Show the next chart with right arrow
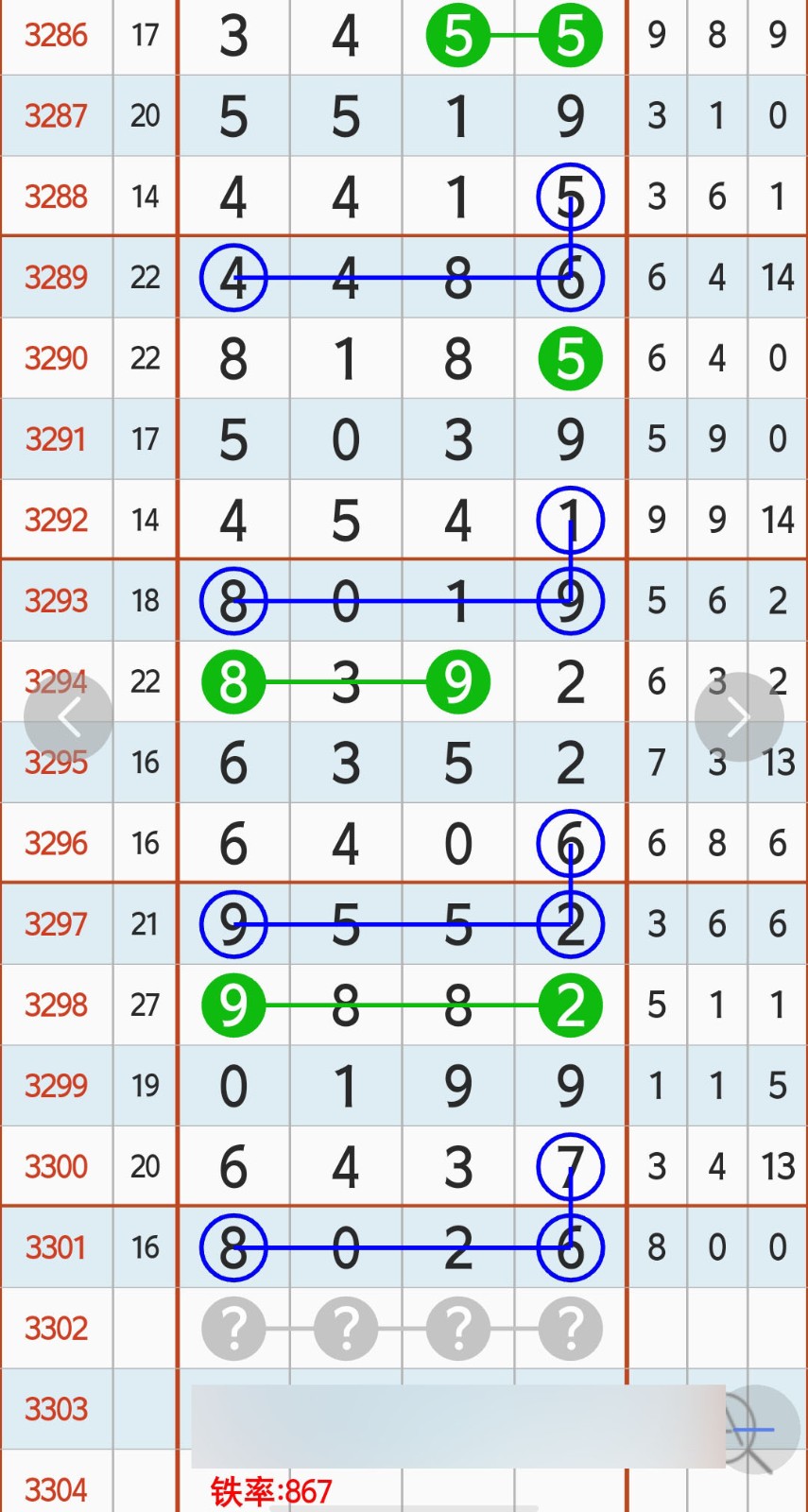808x1512 pixels. 739,717
